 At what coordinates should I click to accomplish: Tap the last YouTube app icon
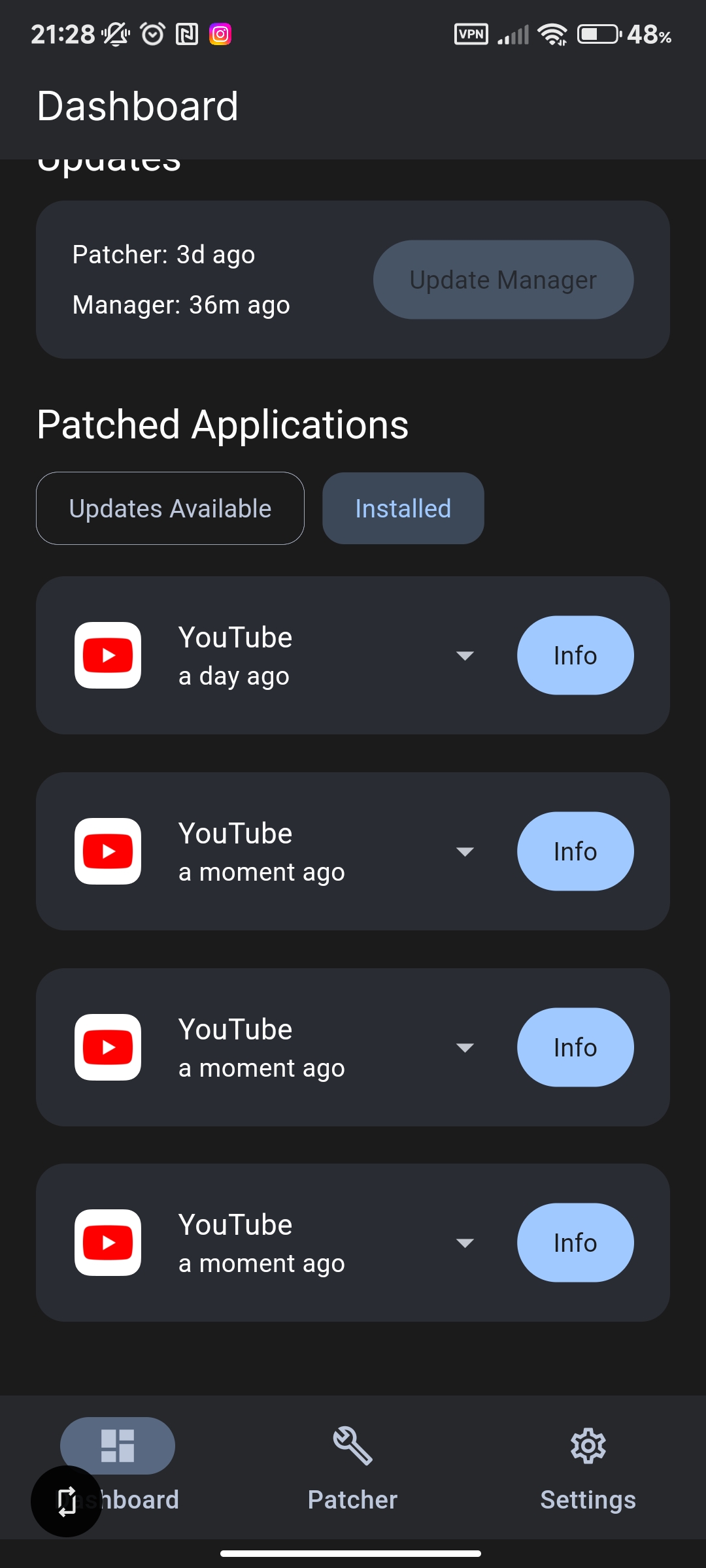click(108, 1243)
